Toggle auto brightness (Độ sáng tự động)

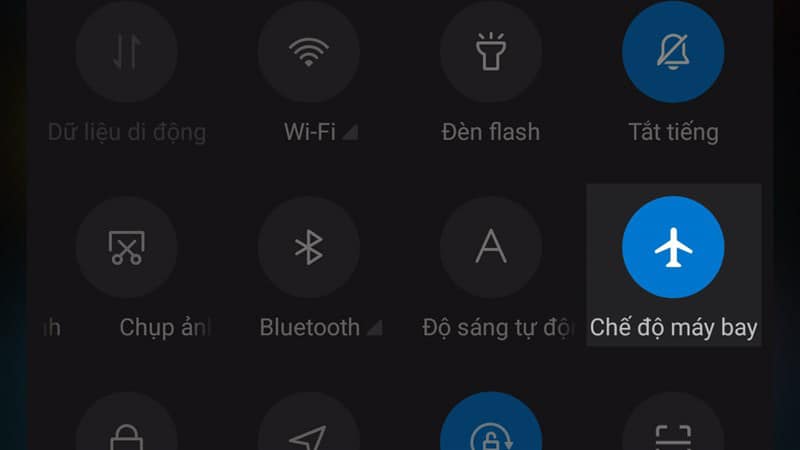click(x=491, y=247)
